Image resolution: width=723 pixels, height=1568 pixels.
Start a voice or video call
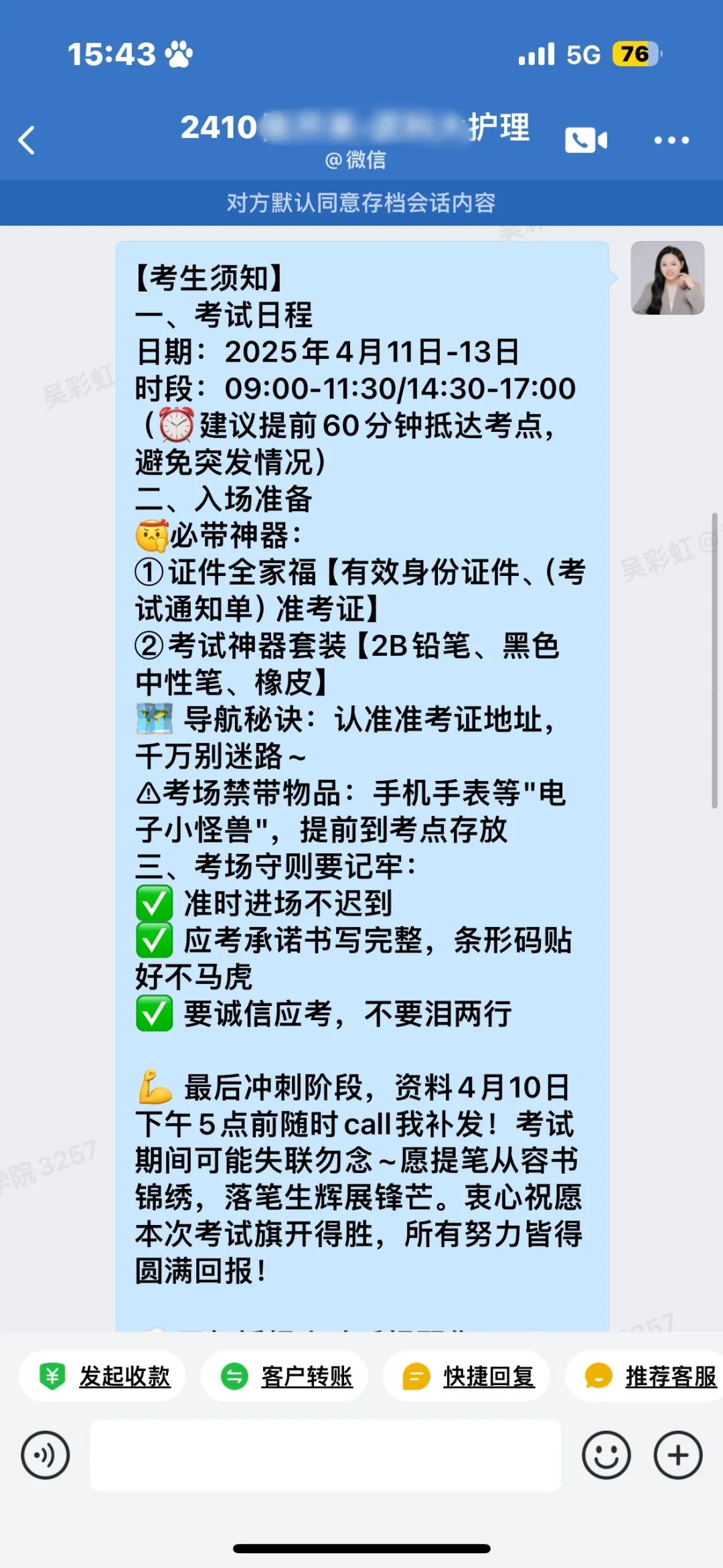(x=586, y=140)
